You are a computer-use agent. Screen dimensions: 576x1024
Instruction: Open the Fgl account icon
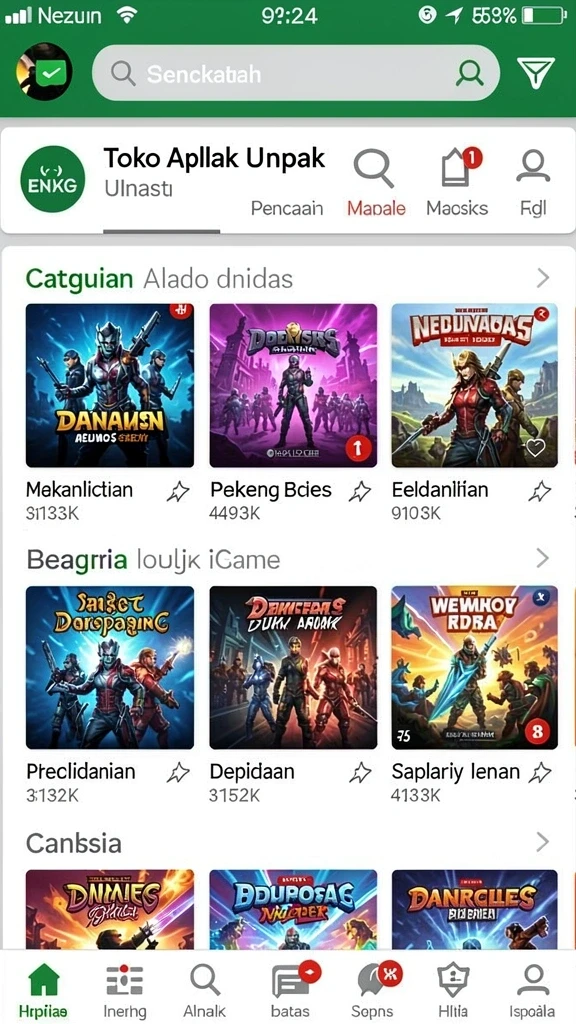pos(533,167)
